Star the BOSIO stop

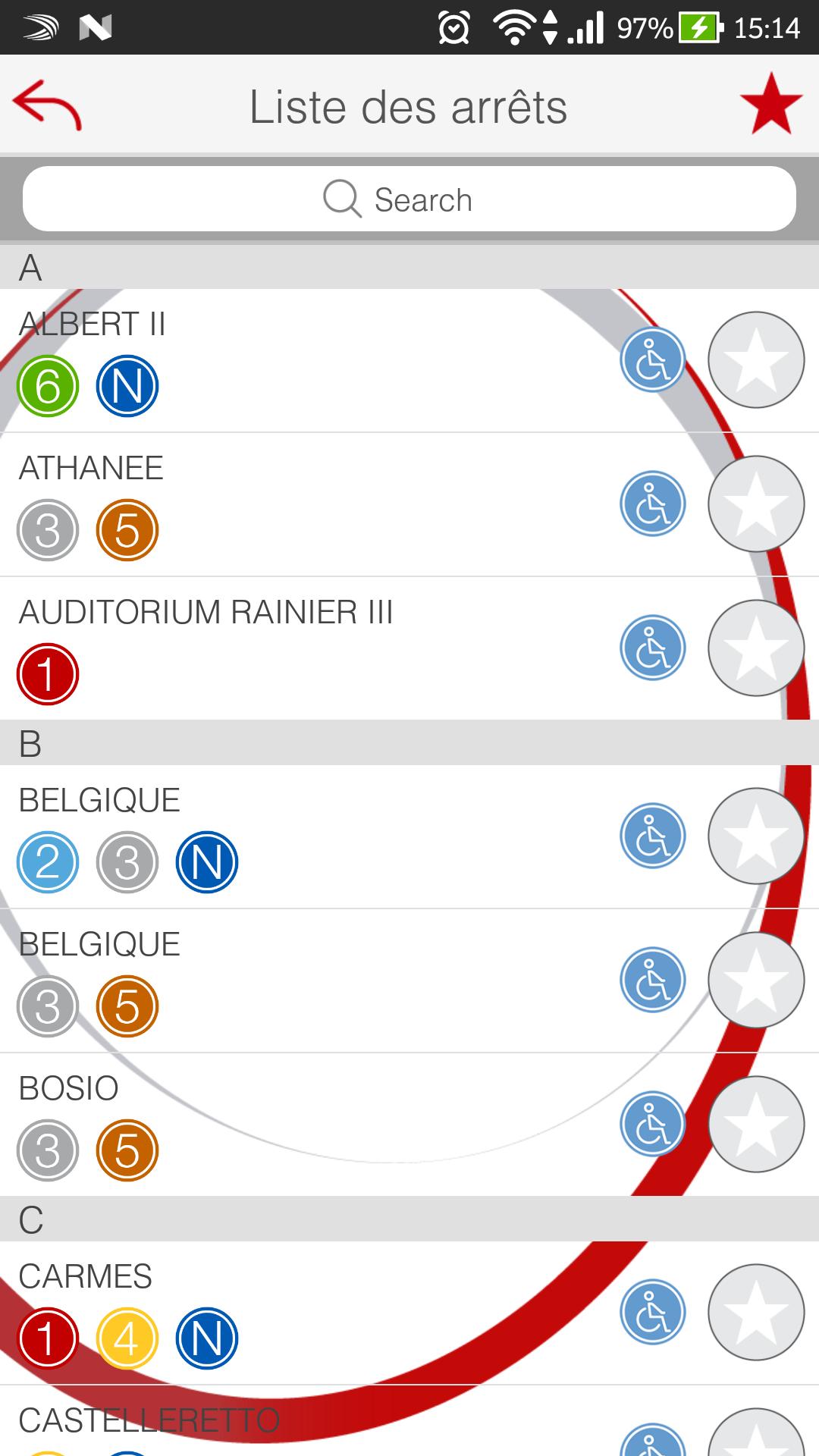tap(755, 1125)
